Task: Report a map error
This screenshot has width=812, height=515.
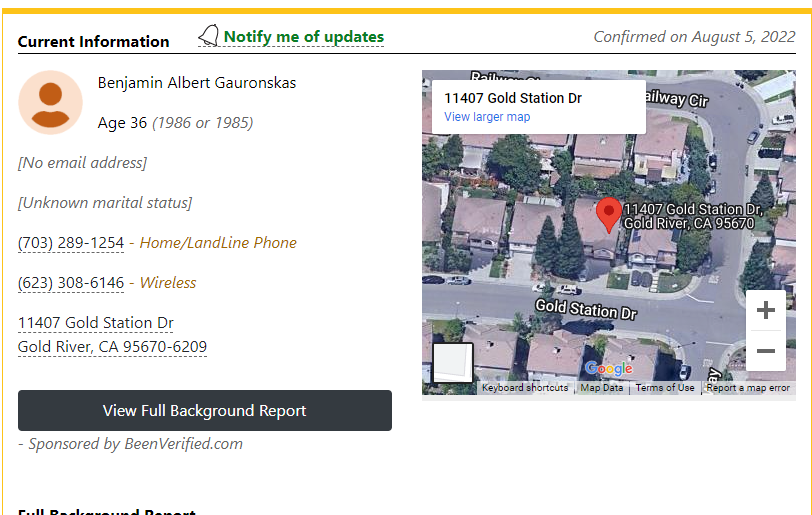Action: click(x=748, y=388)
